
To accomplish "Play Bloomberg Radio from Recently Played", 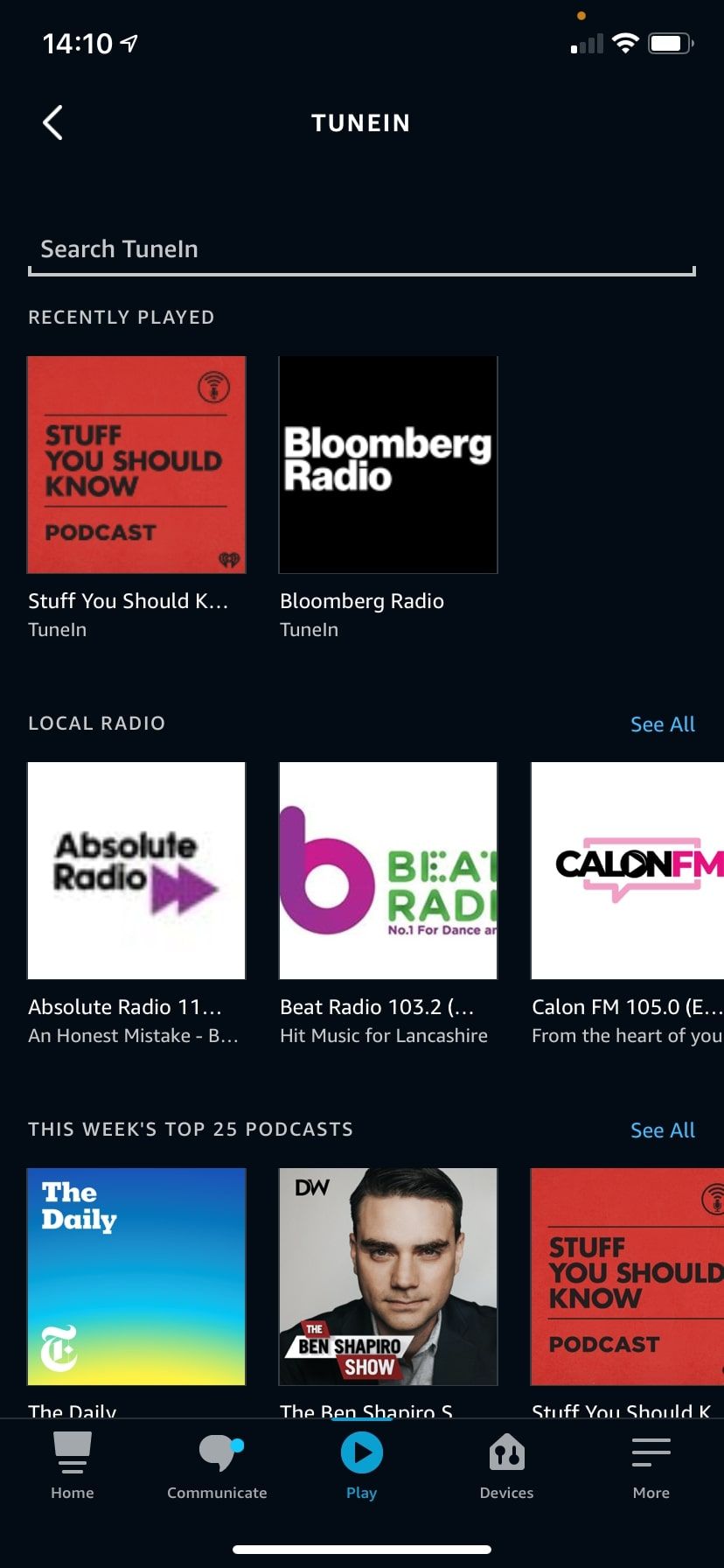I will [387, 465].
